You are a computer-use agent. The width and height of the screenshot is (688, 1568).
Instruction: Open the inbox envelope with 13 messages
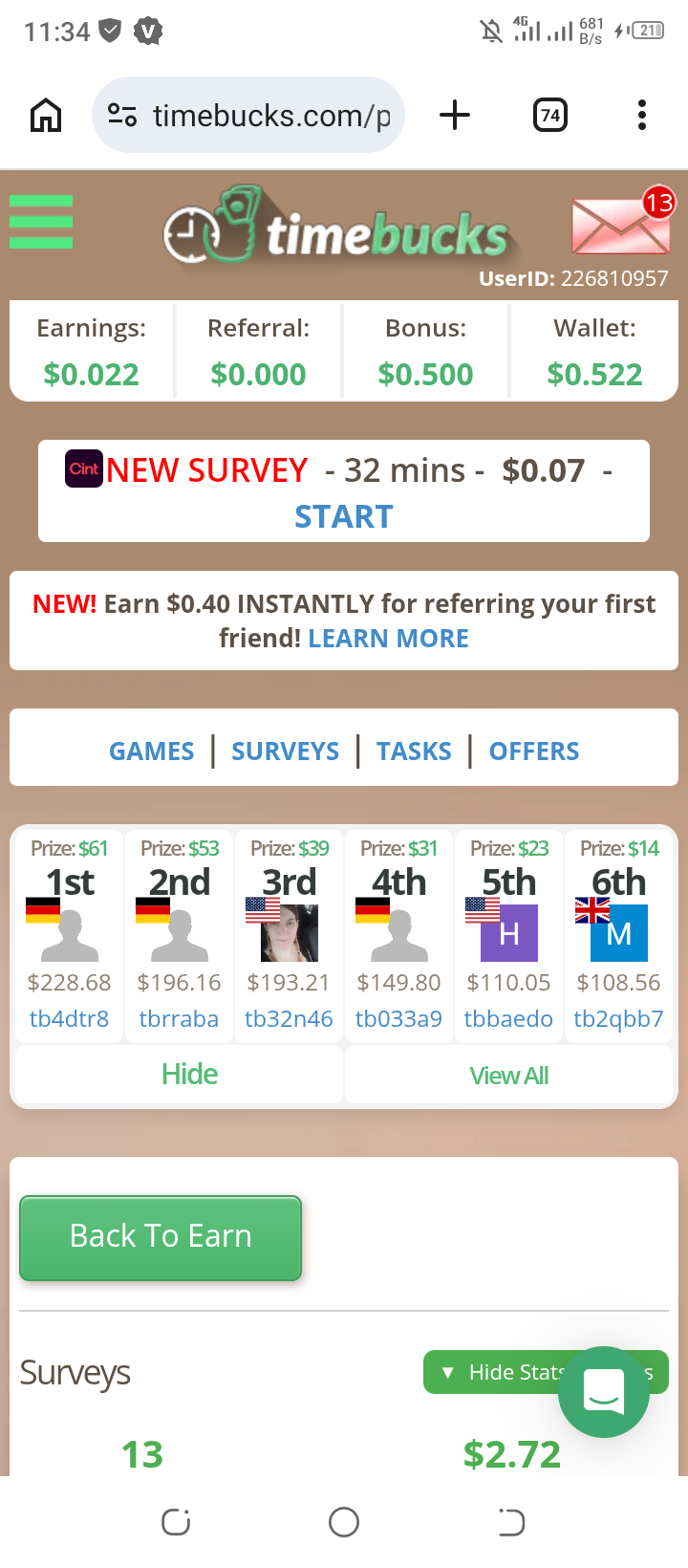pyautogui.click(x=618, y=228)
